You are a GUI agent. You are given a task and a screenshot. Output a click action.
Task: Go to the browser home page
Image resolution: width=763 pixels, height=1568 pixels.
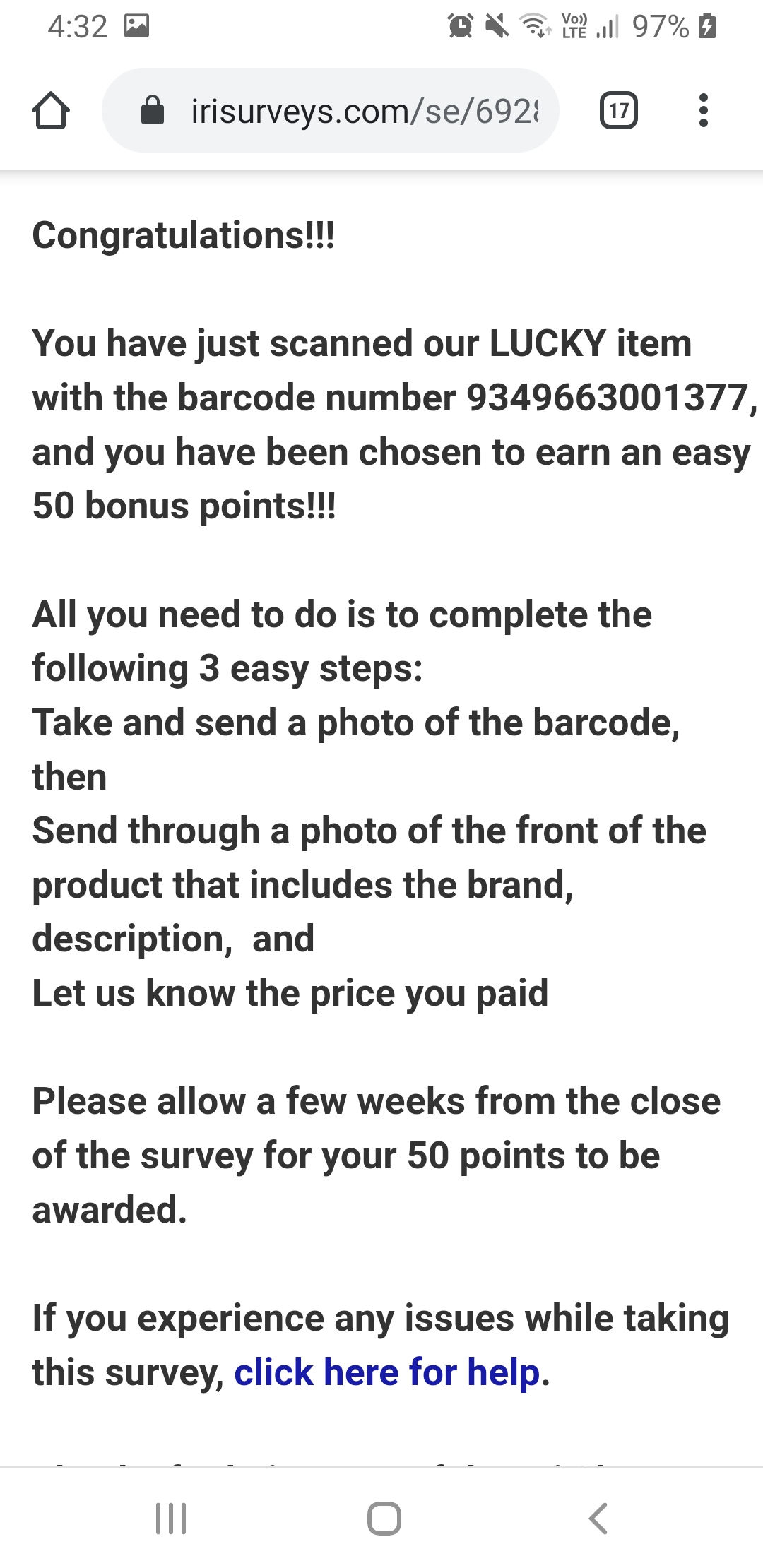[51, 111]
